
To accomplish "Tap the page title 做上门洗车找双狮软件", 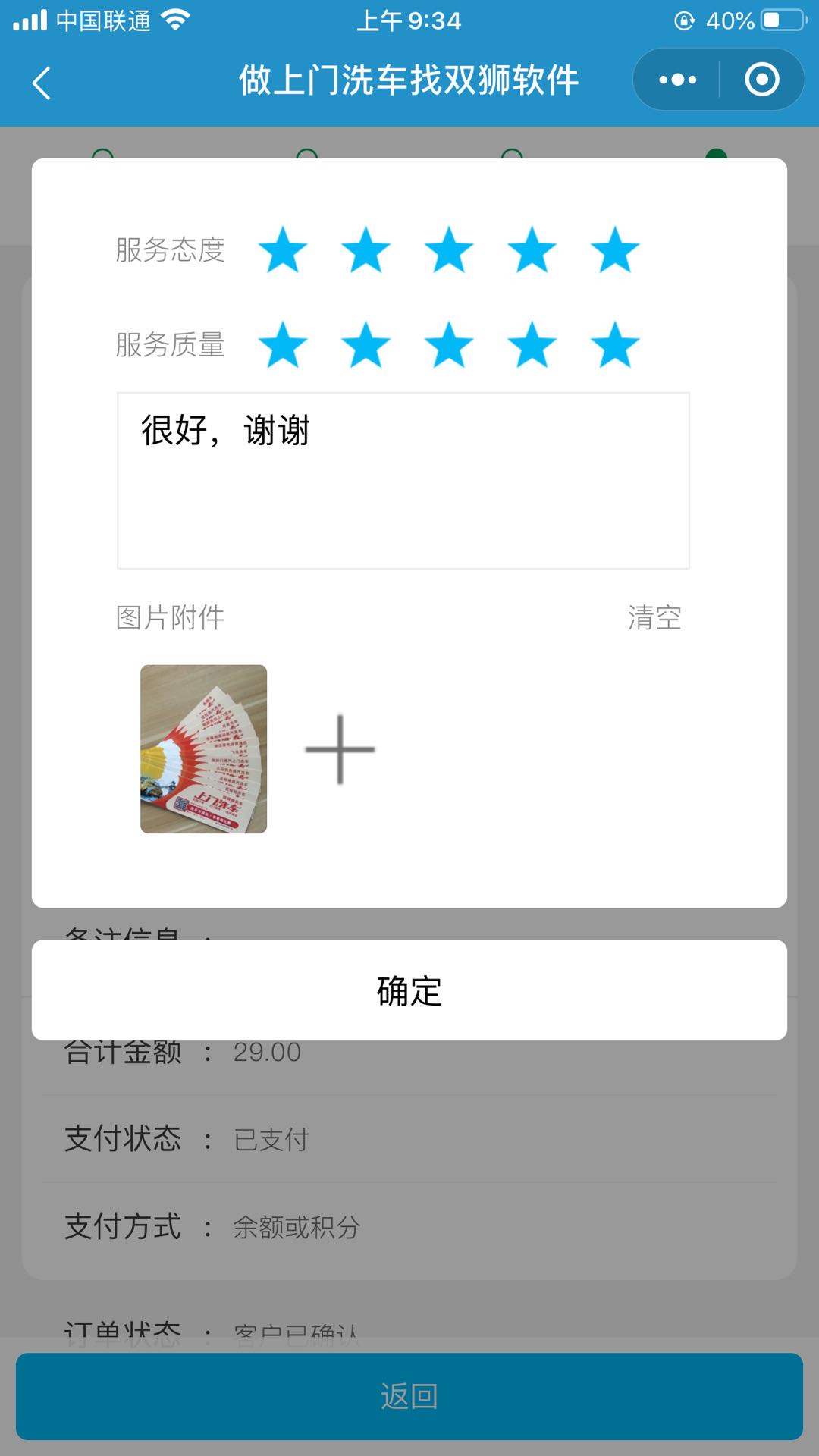I will [409, 79].
